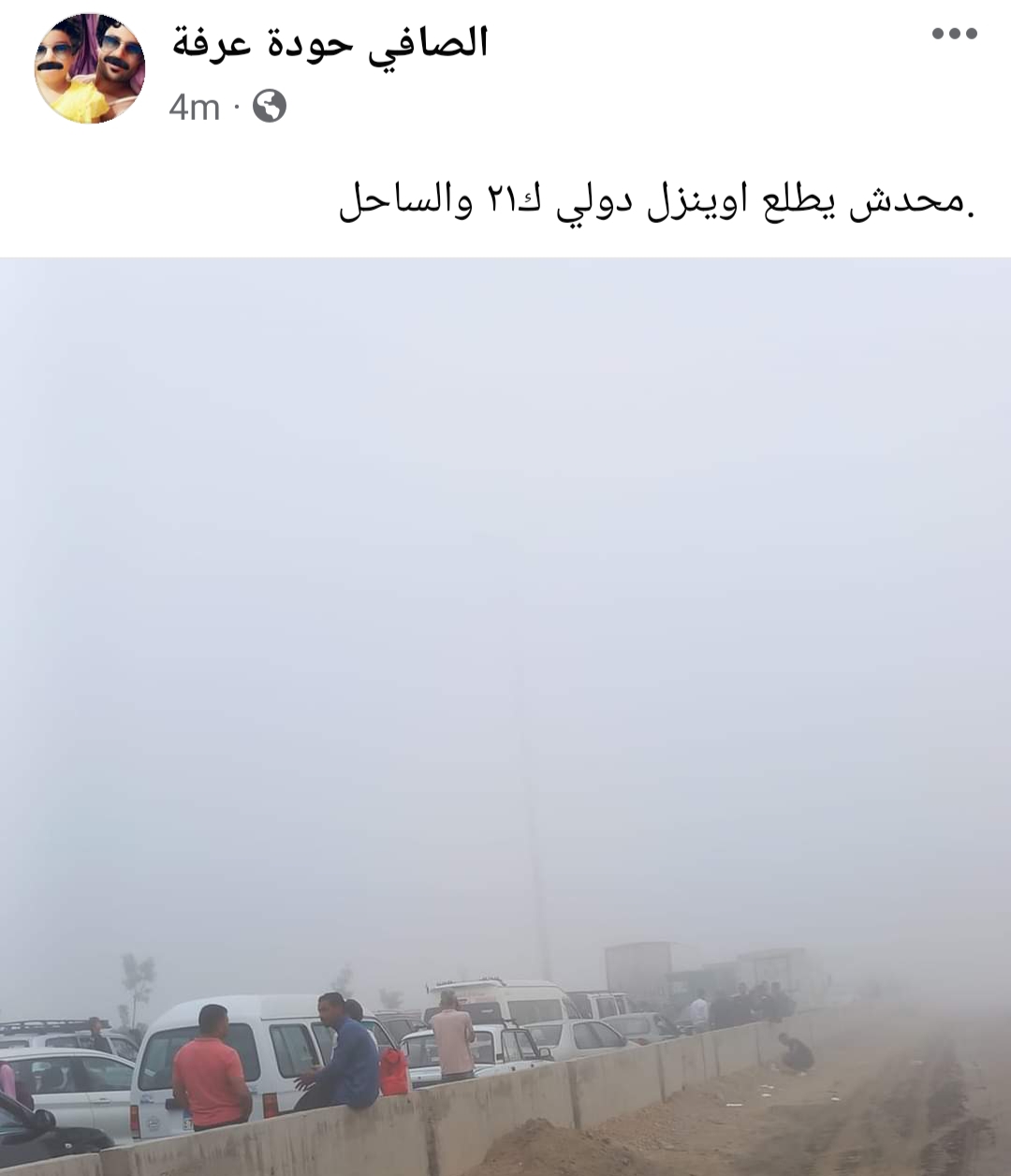Screen dimensions: 1011x1176
Task: Open the post's three-dot options menu
Action: coord(954,35)
